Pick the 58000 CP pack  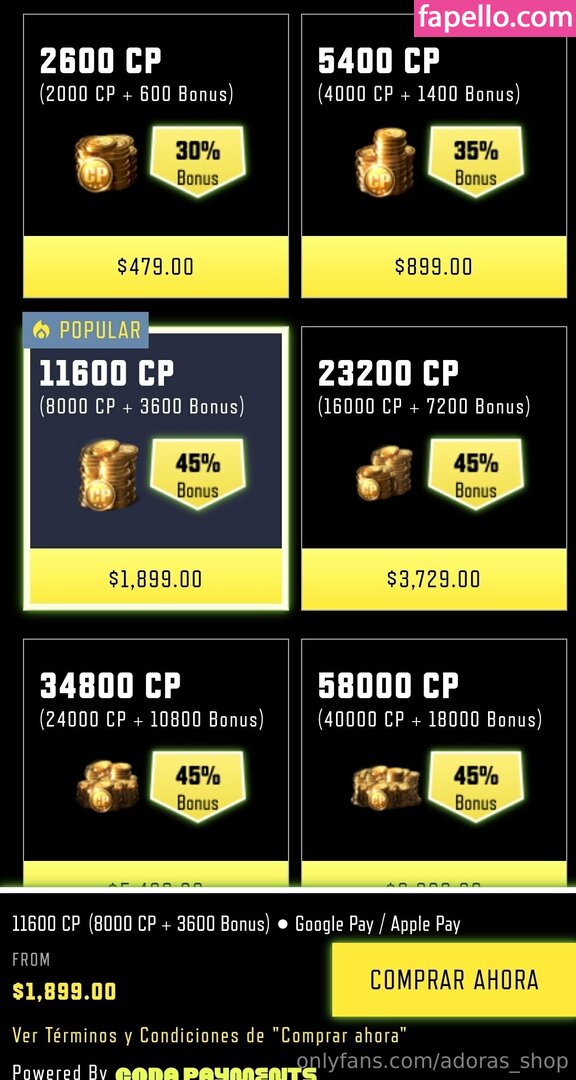point(434,762)
